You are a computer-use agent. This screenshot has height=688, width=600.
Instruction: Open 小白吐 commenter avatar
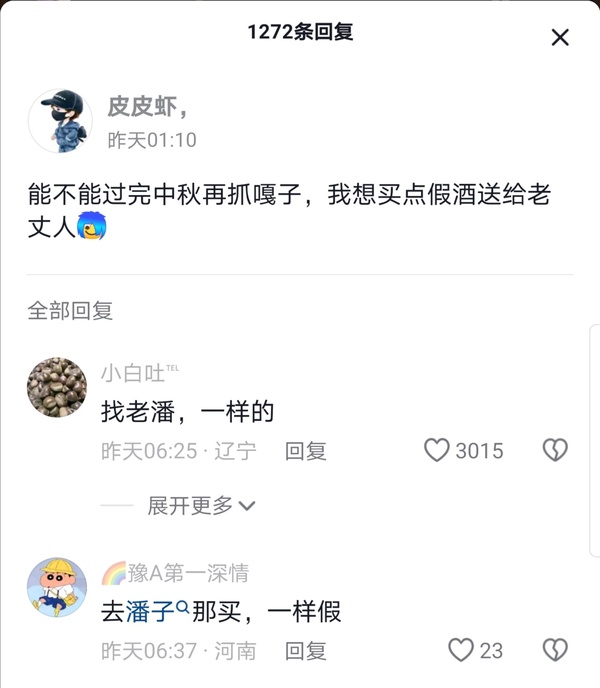click(x=57, y=387)
